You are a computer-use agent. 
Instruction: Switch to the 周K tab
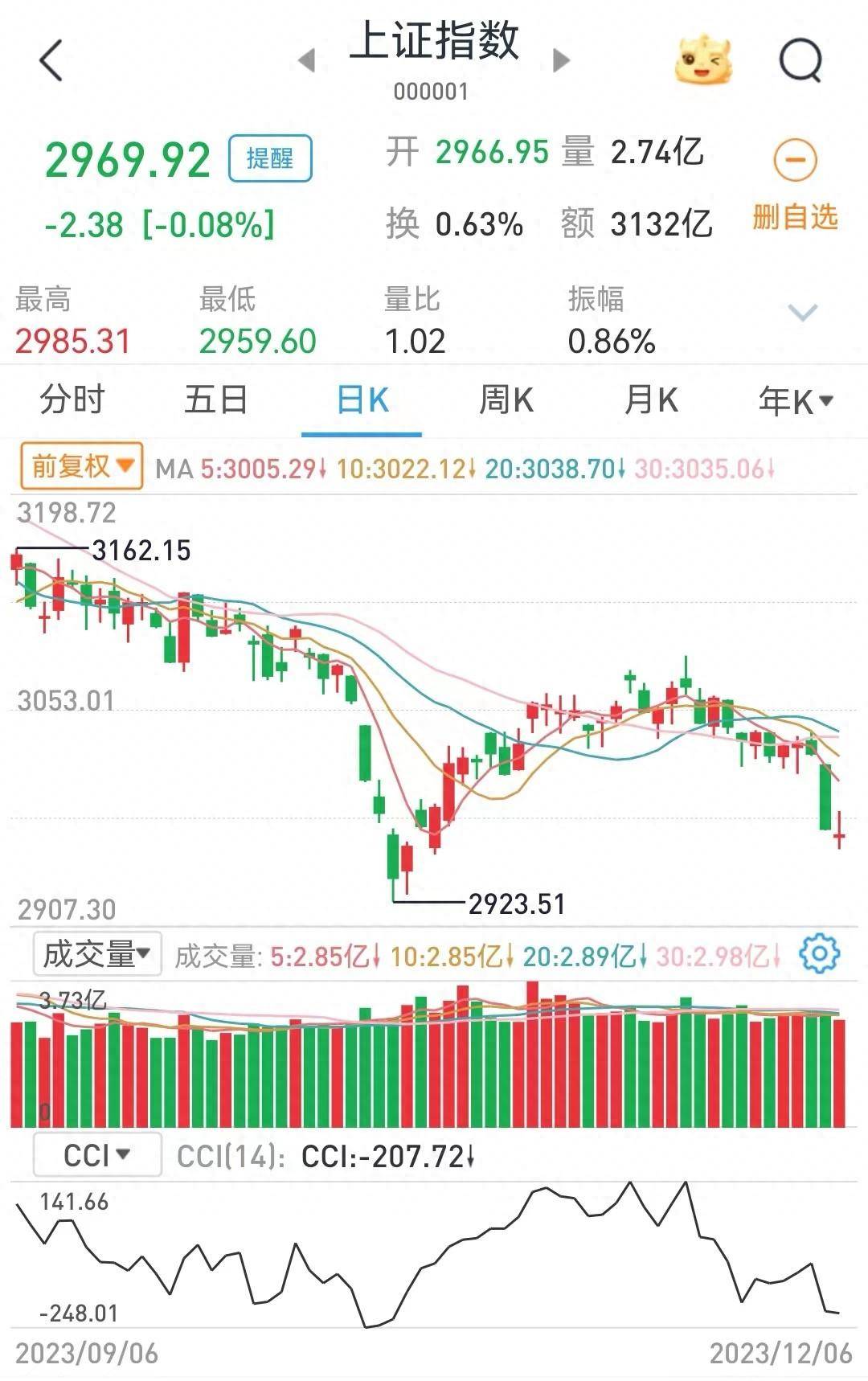tap(506, 400)
